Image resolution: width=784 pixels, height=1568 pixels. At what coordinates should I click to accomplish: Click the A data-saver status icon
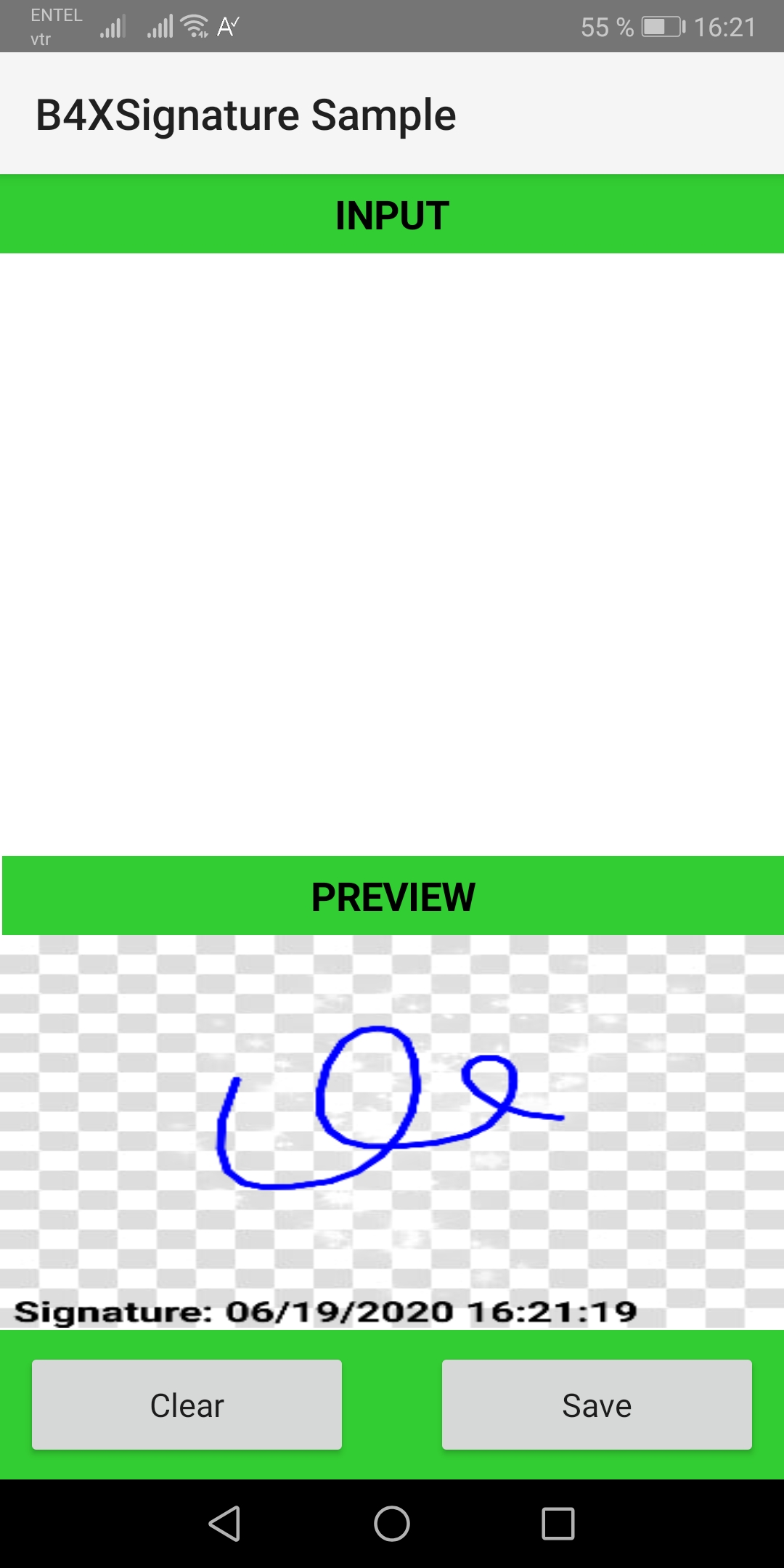point(229,26)
